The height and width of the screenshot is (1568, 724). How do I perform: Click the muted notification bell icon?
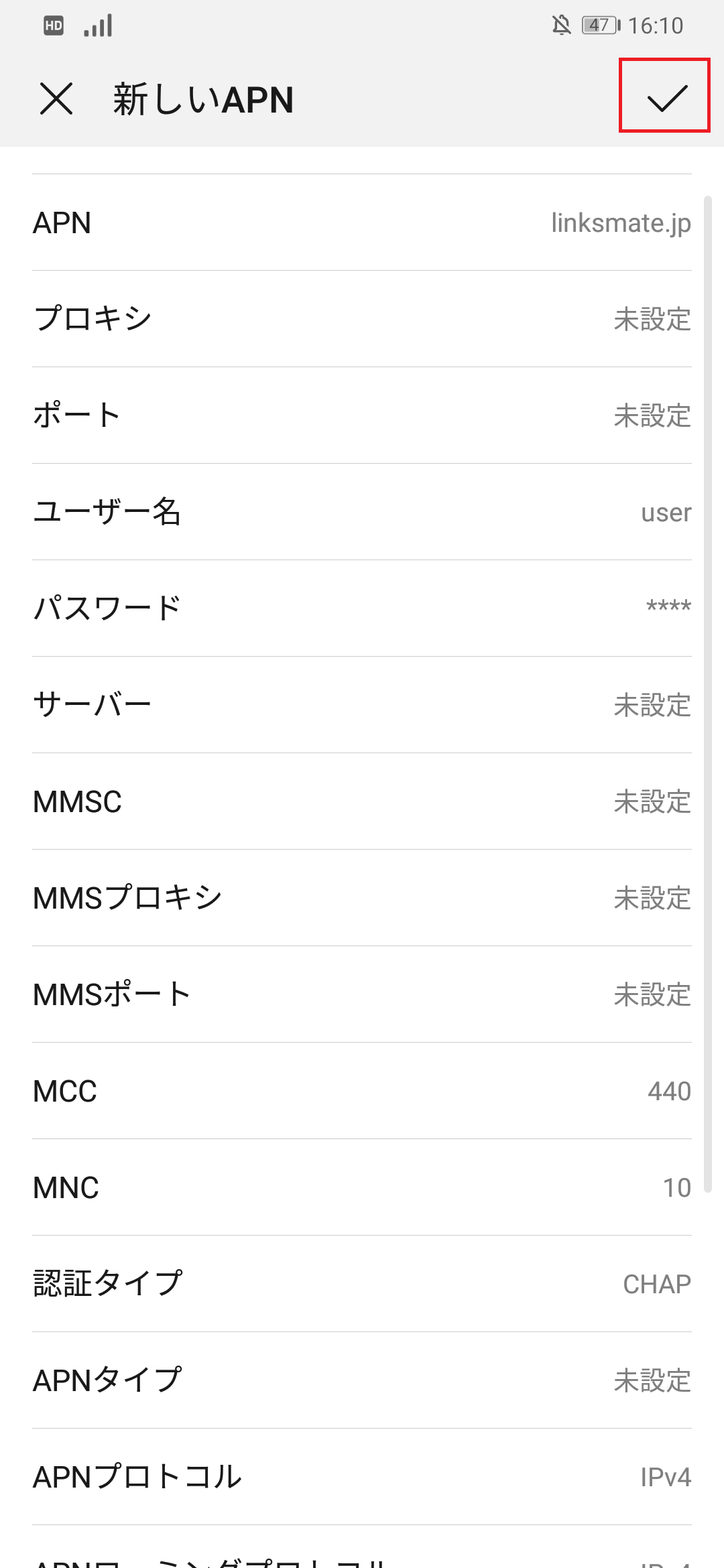[x=562, y=24]
